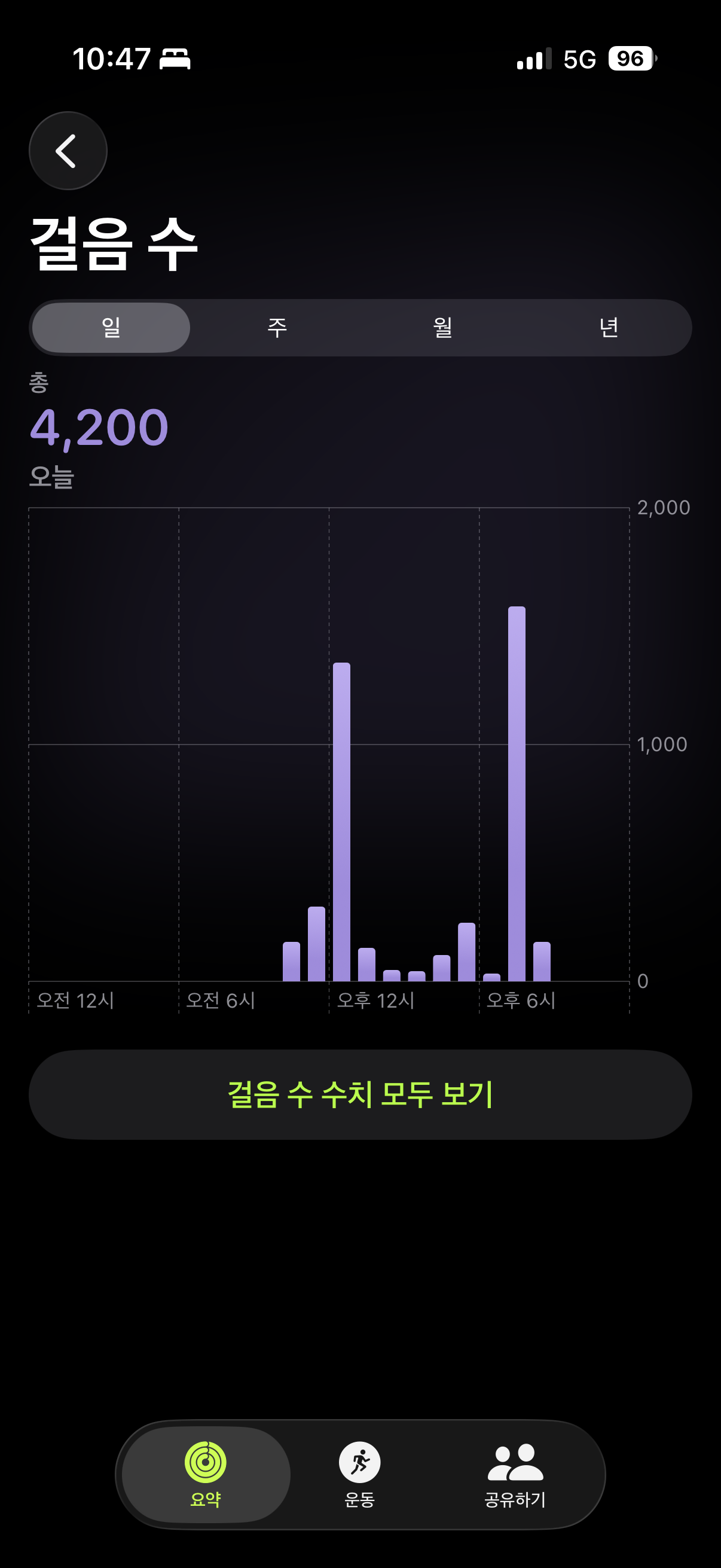Select the 일 (day) segment
This screenshot has width=721, height=1568.
tap(111, 328)
